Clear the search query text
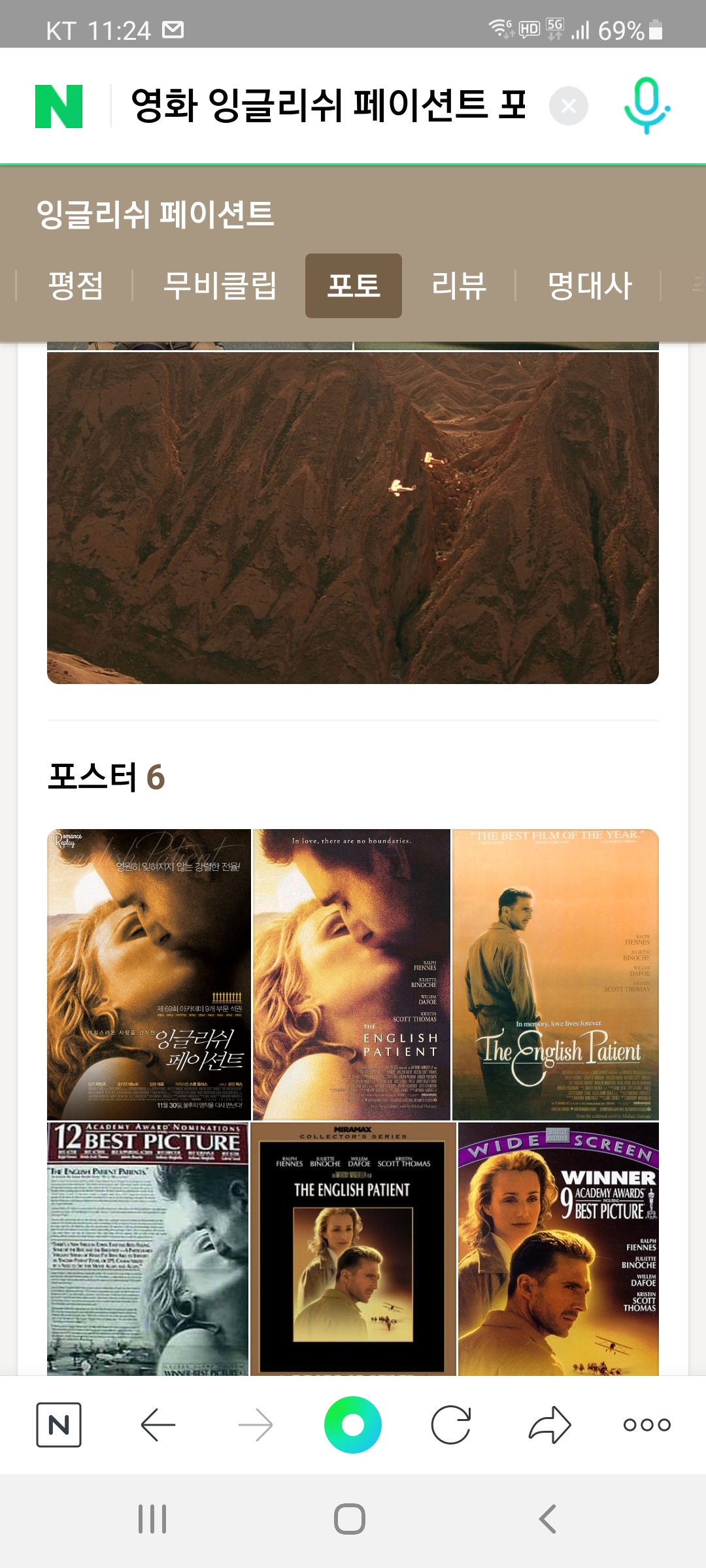 coord(568,106)
